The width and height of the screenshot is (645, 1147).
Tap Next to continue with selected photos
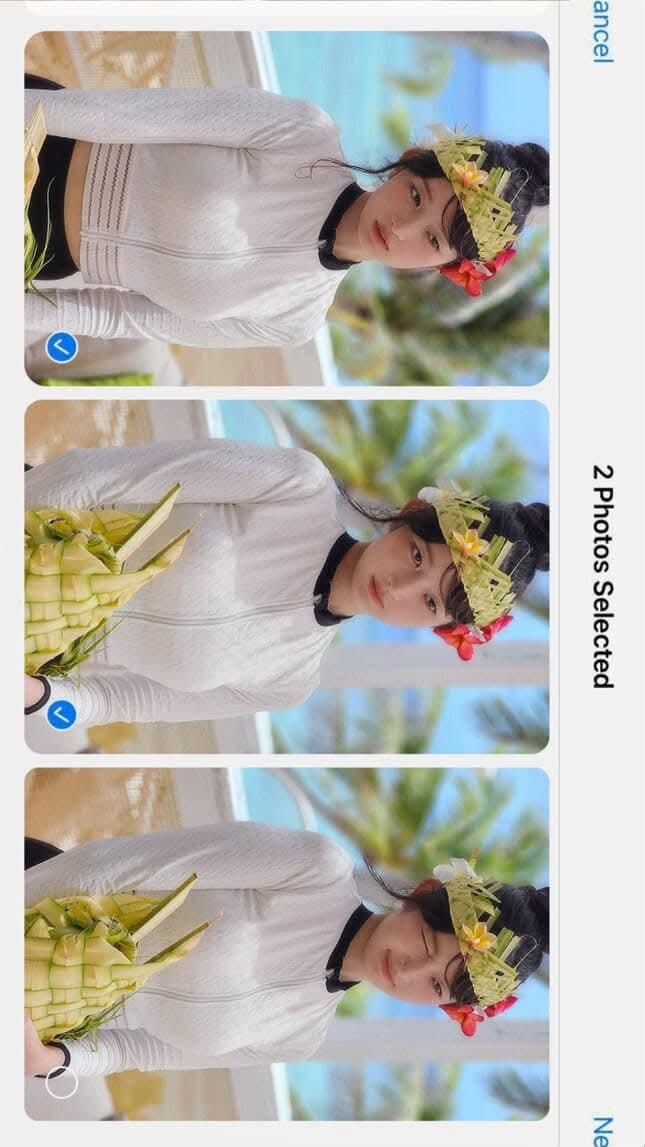pyautogui.click(x=602, y=1130)
